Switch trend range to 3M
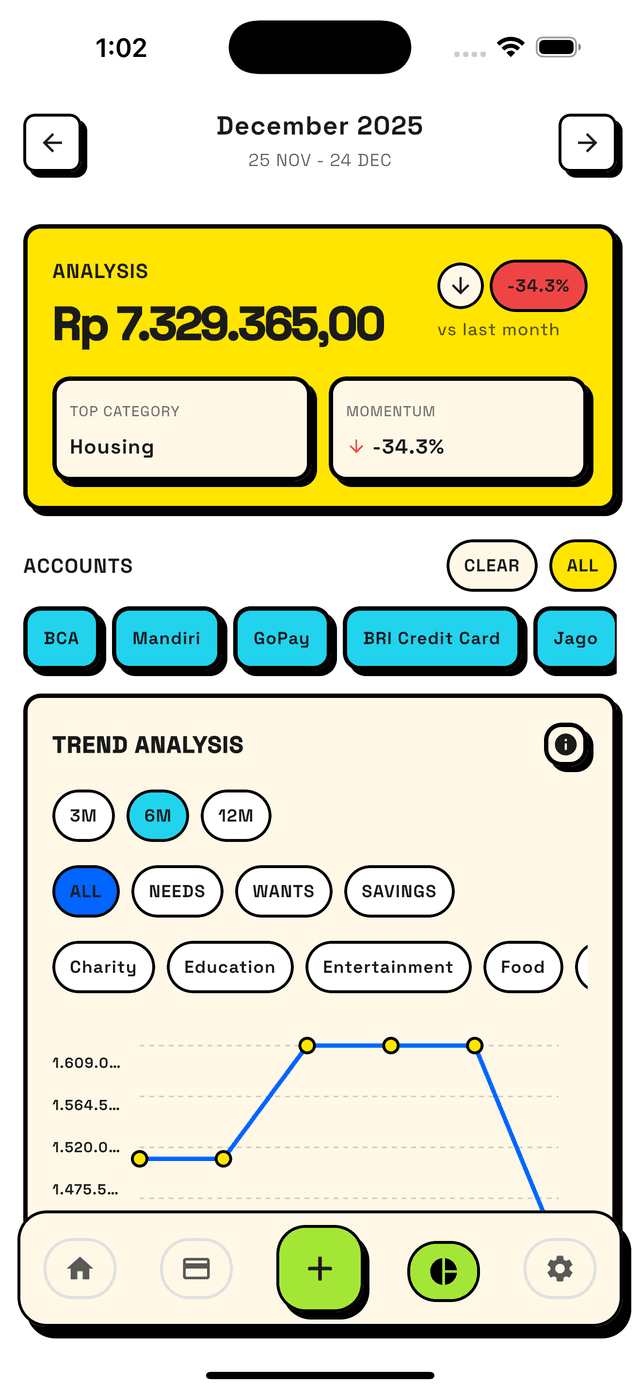Viewport: 640px width, 1391px height. pos(83,816)
